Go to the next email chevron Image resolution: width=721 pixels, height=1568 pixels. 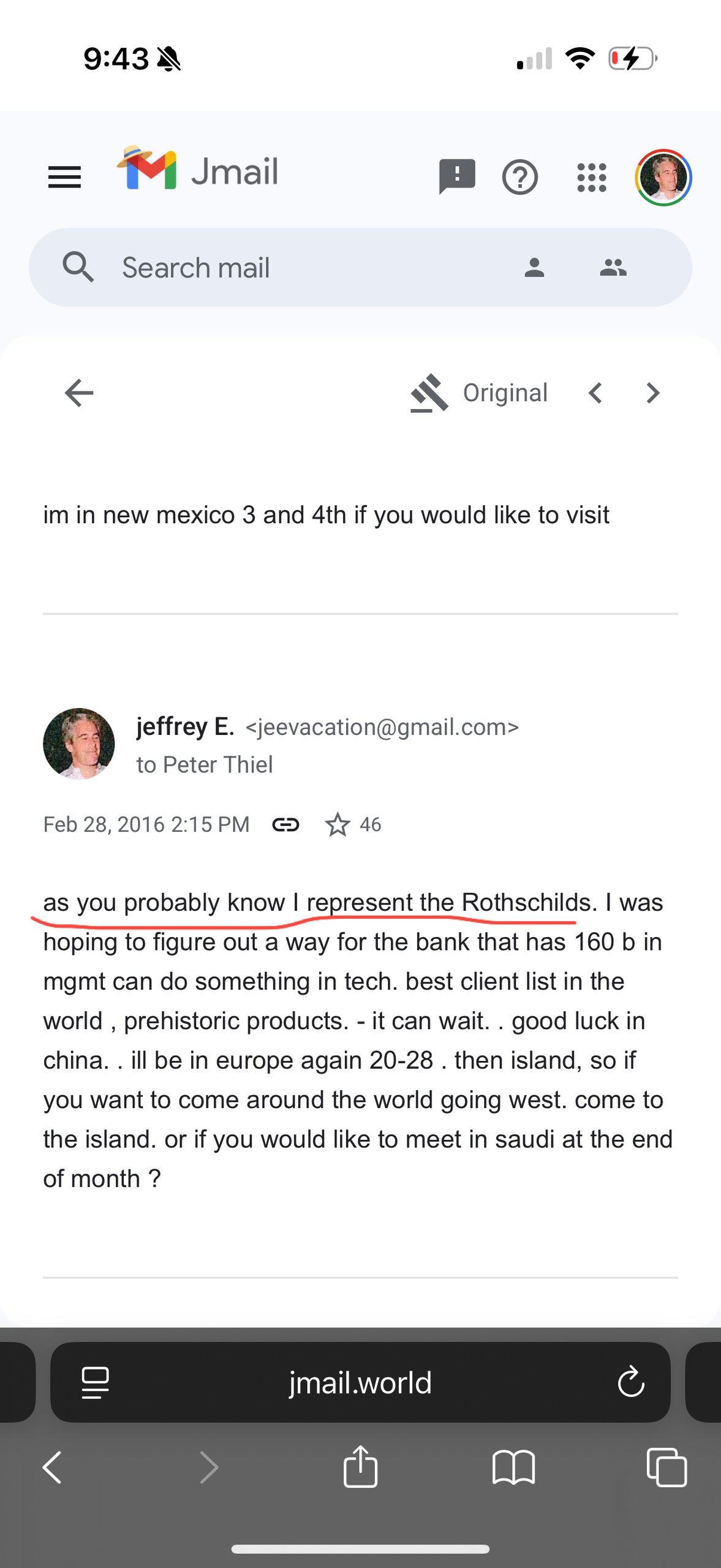[x=653, y=393]
